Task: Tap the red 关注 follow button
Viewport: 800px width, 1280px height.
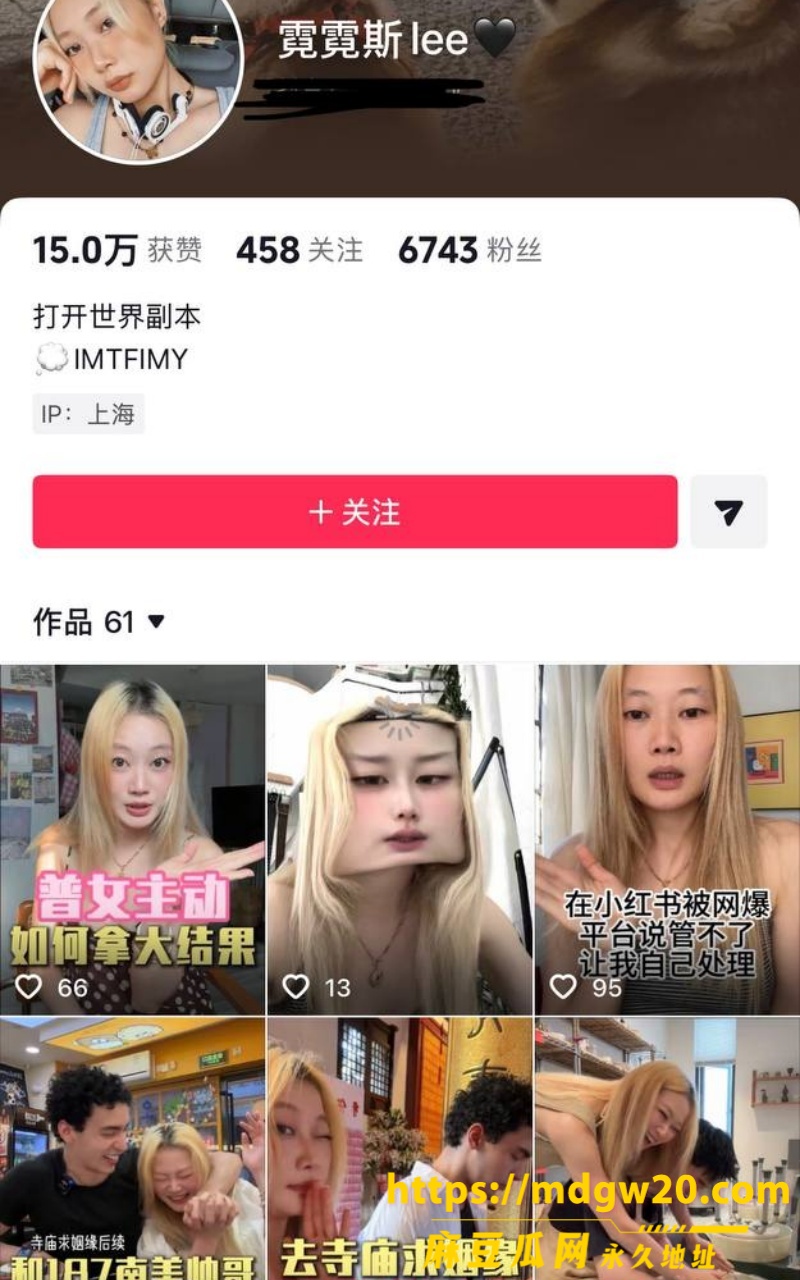Action: click(355, 512)
